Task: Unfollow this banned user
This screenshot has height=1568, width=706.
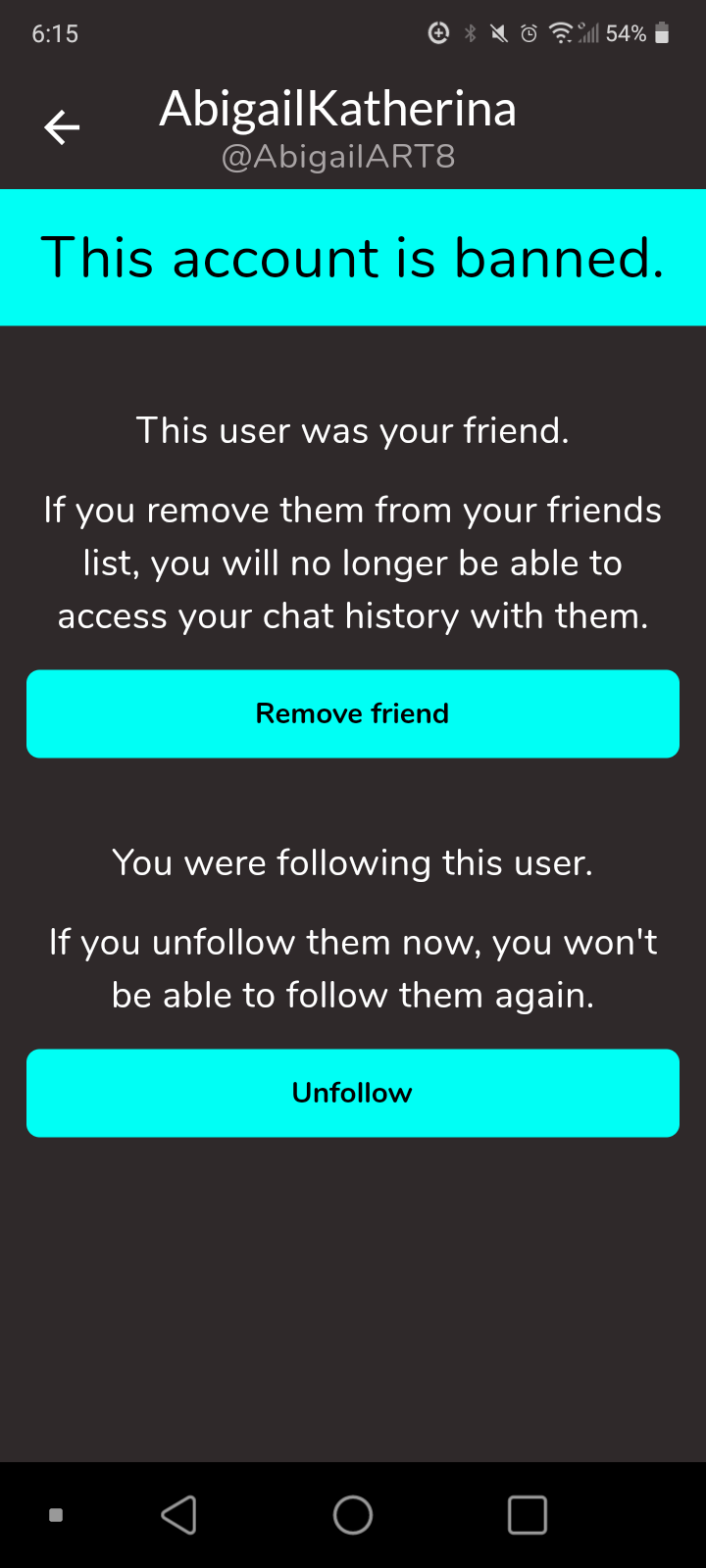Action: 353,1093
